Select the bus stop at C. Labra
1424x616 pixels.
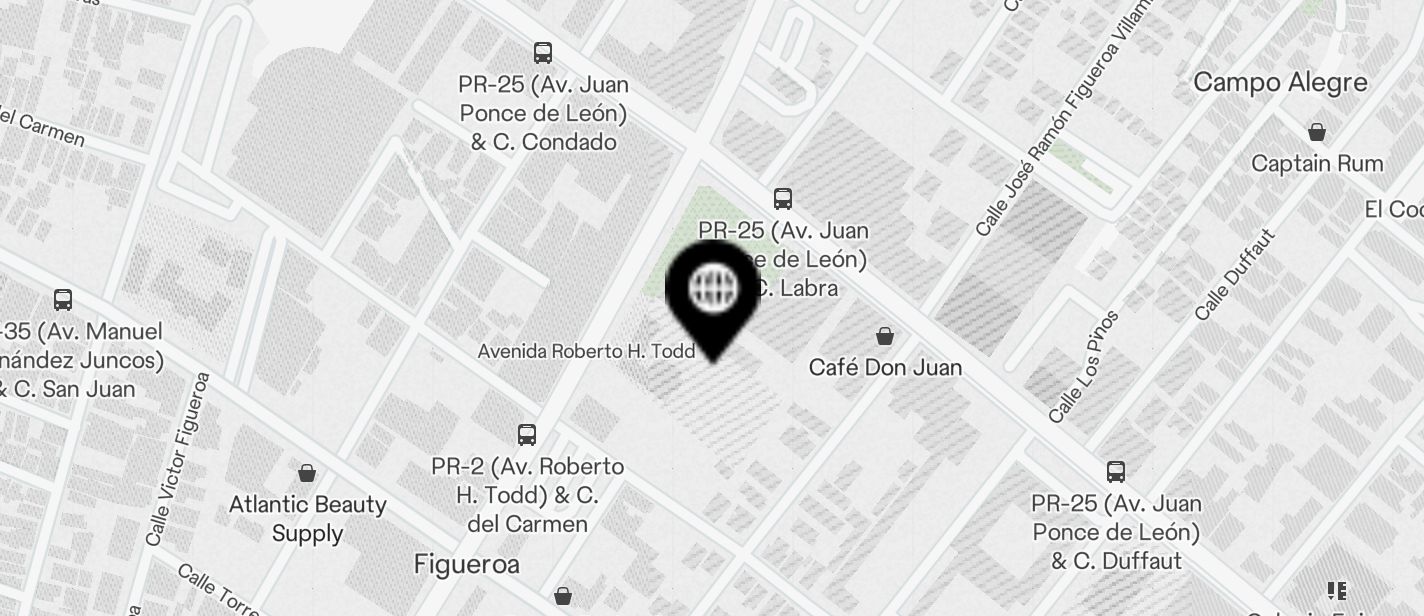[783, 199]
